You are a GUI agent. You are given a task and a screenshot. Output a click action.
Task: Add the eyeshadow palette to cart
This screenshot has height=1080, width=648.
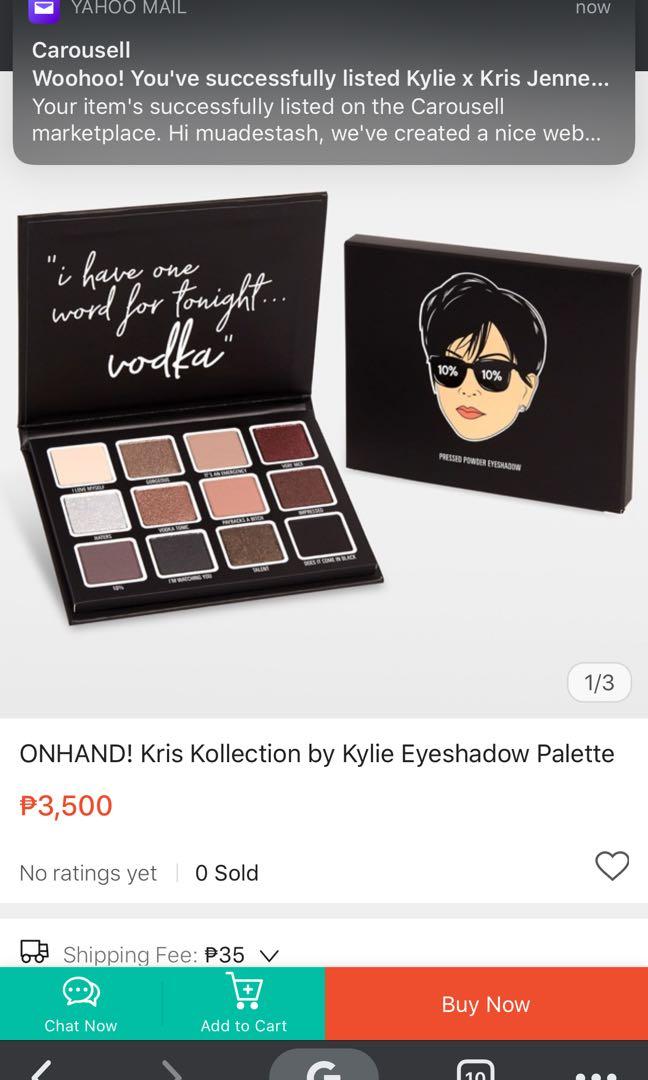pos(243,1004)
